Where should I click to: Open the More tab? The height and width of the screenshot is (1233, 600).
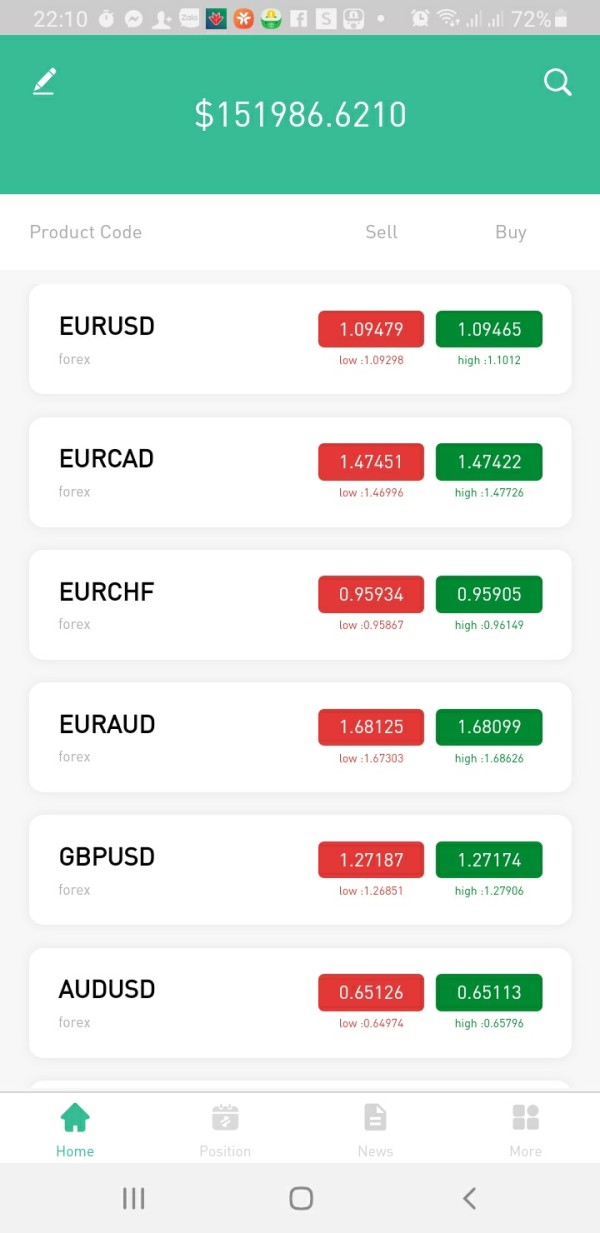(x=525, y=1130)
